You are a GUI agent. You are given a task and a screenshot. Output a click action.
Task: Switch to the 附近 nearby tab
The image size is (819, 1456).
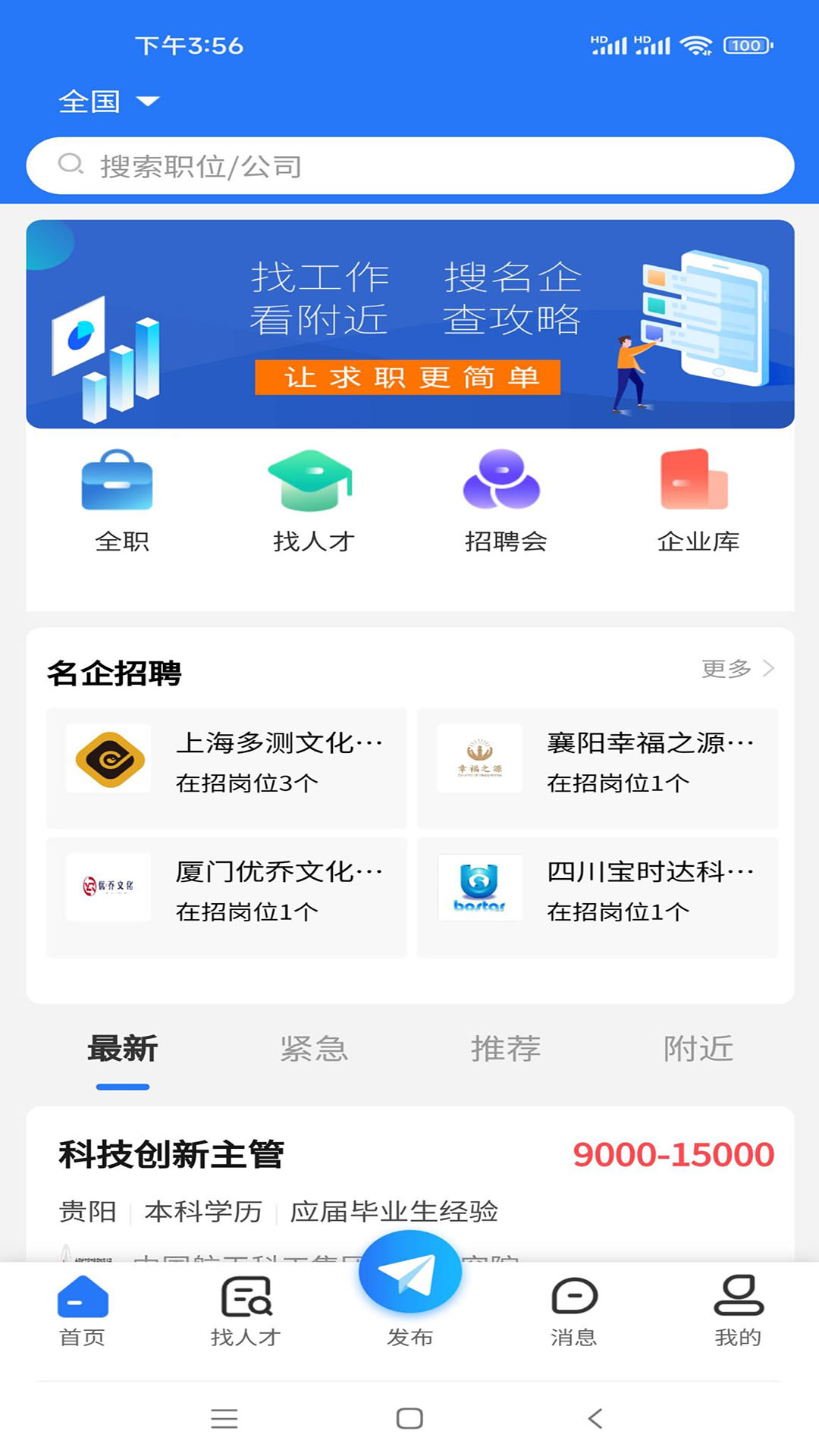click(x=698, y=1049)
